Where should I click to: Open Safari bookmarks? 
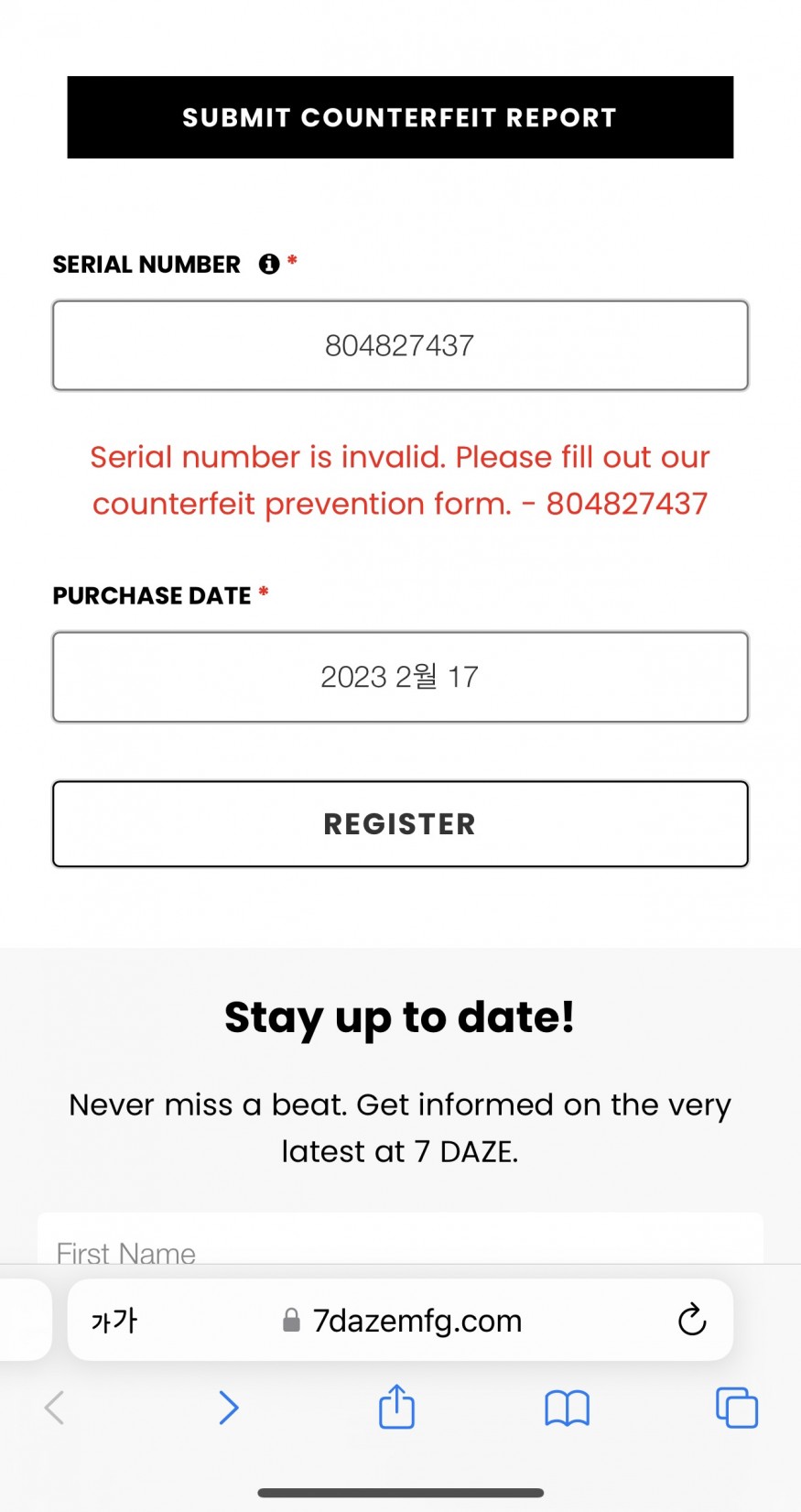click(567, 1409)
